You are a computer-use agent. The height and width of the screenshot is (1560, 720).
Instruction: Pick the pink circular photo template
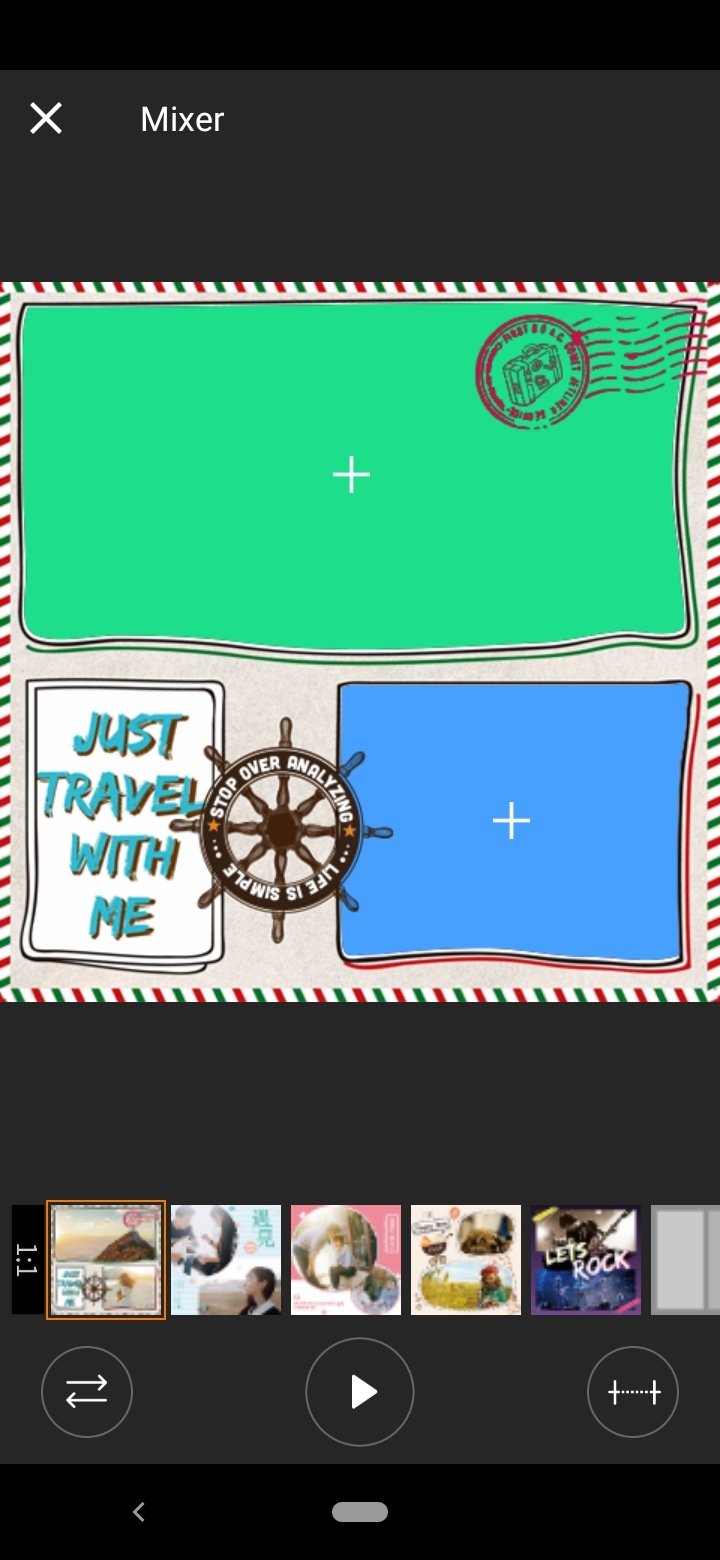(346, 1260)
